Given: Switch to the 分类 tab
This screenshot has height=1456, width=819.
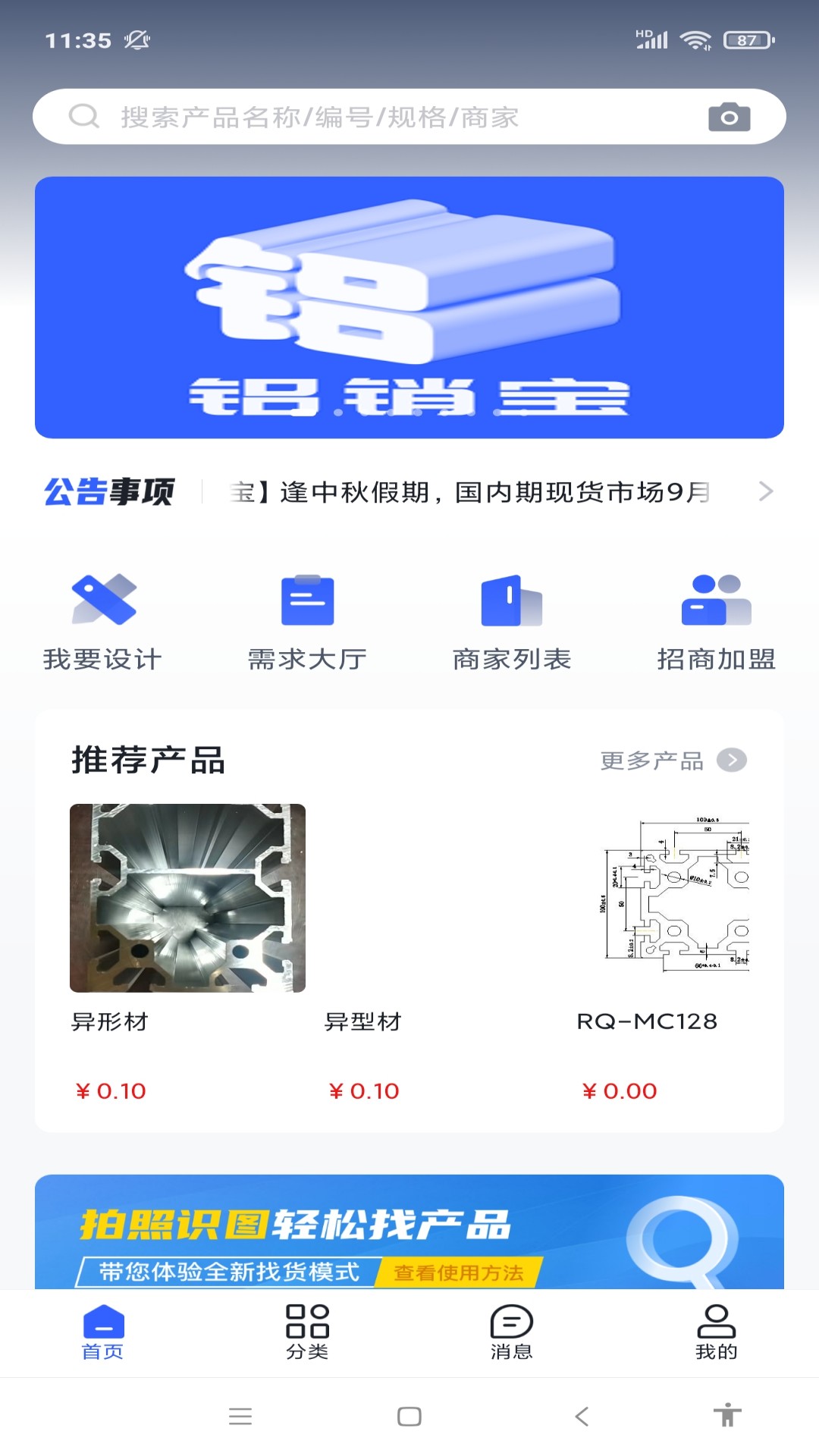Looking at the screenshot, I should tap(307, 1332).
